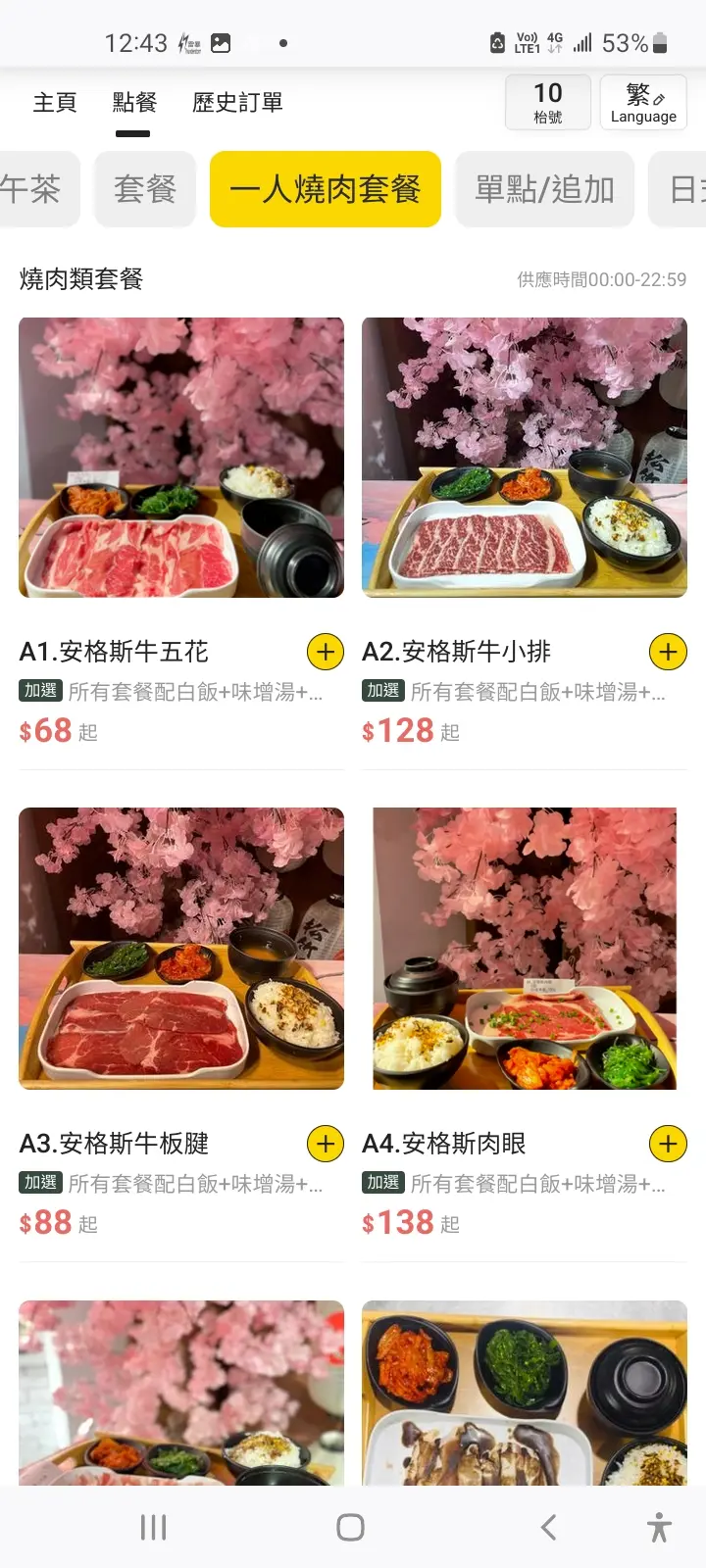Select the 午茶 category chip

(31, 189)
